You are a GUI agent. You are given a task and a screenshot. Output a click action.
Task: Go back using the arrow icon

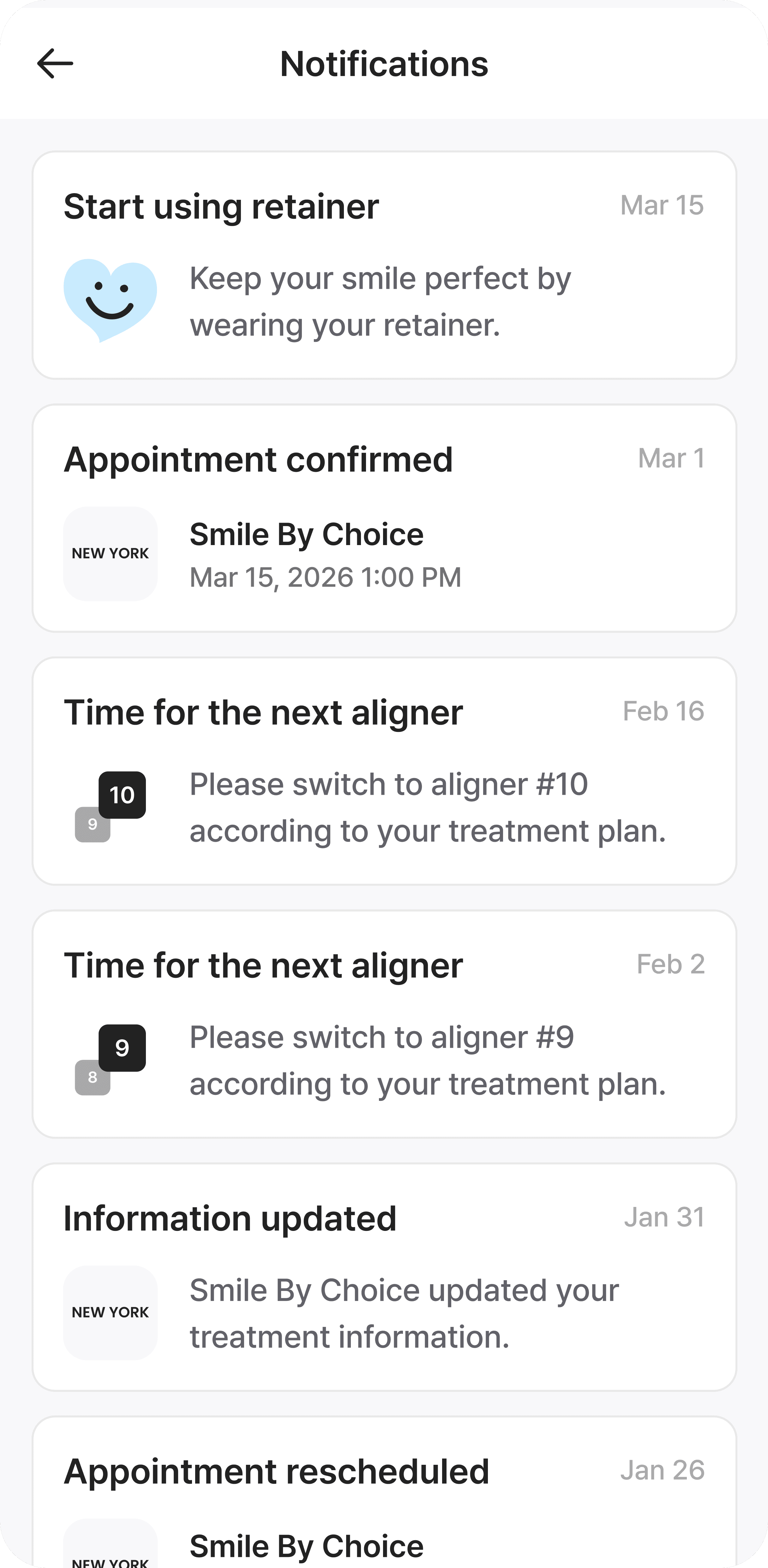coord(55,63)
